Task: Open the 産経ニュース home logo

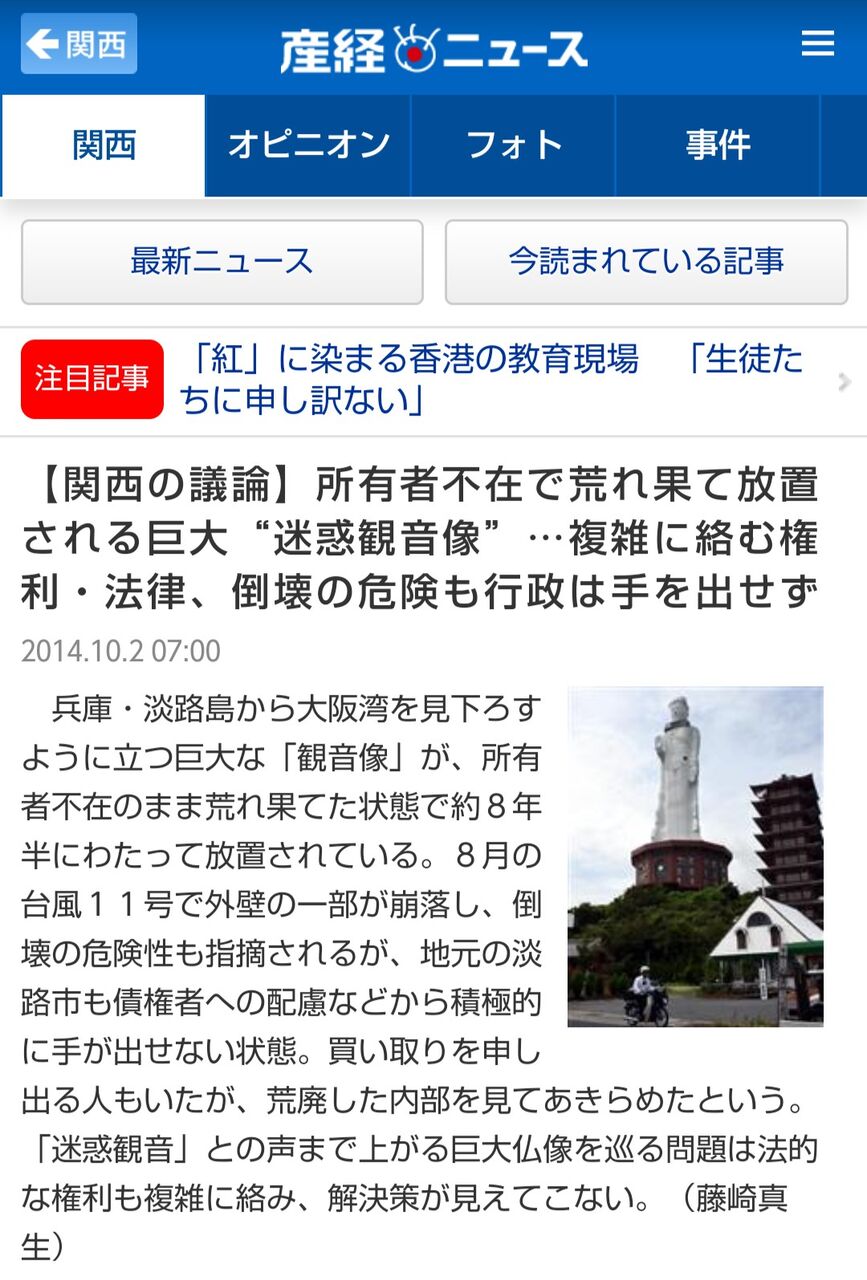Action: click(433, 49)
